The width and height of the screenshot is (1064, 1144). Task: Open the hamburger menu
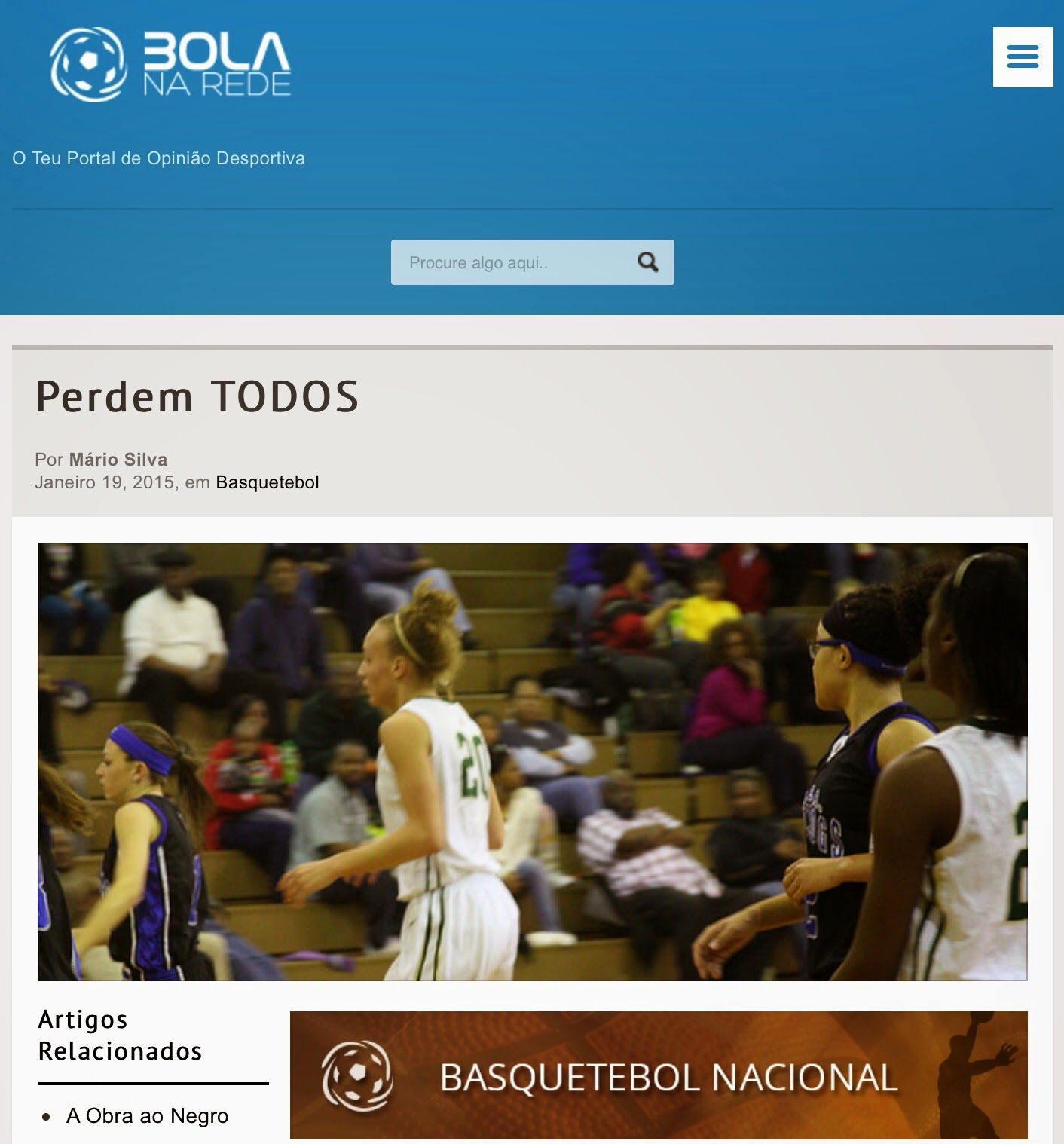[x=1023, y=57]
